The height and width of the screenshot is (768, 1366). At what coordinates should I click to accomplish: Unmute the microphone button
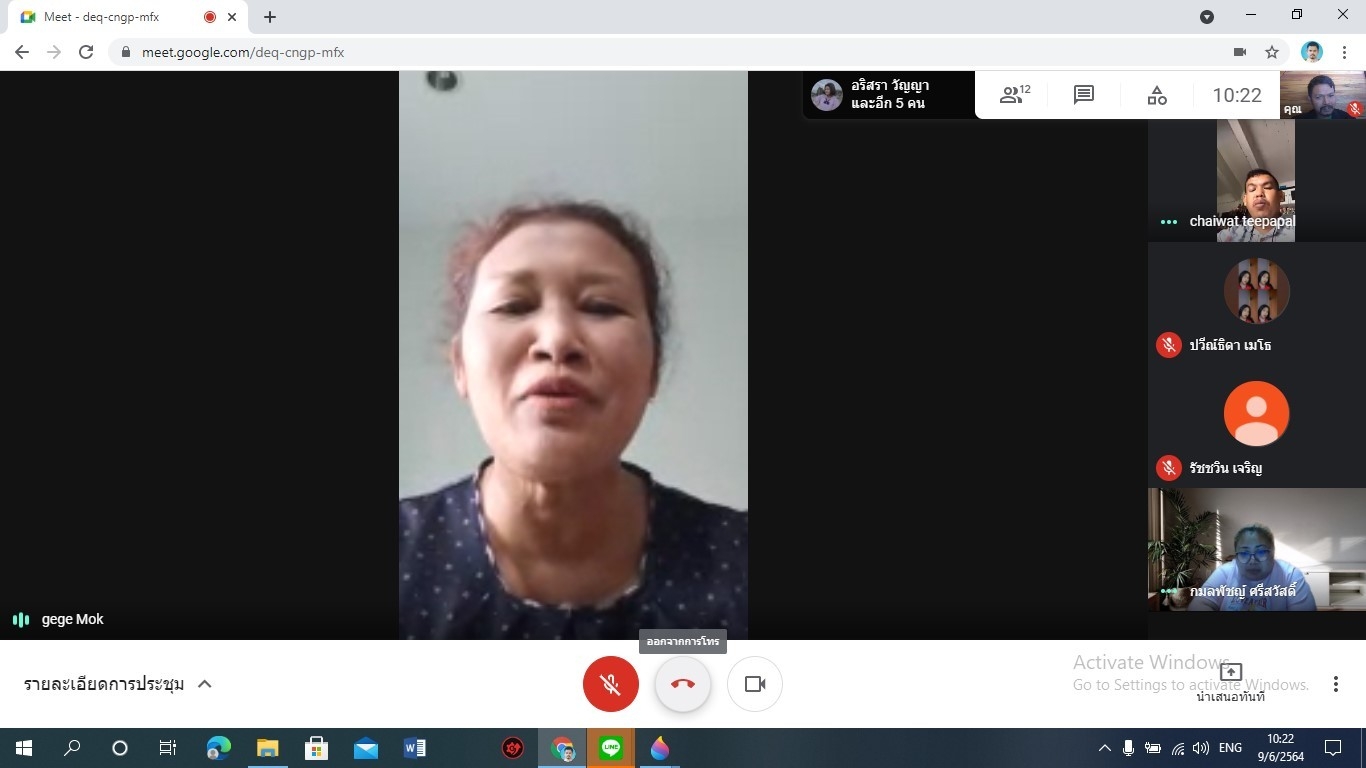tap(610, 684)
